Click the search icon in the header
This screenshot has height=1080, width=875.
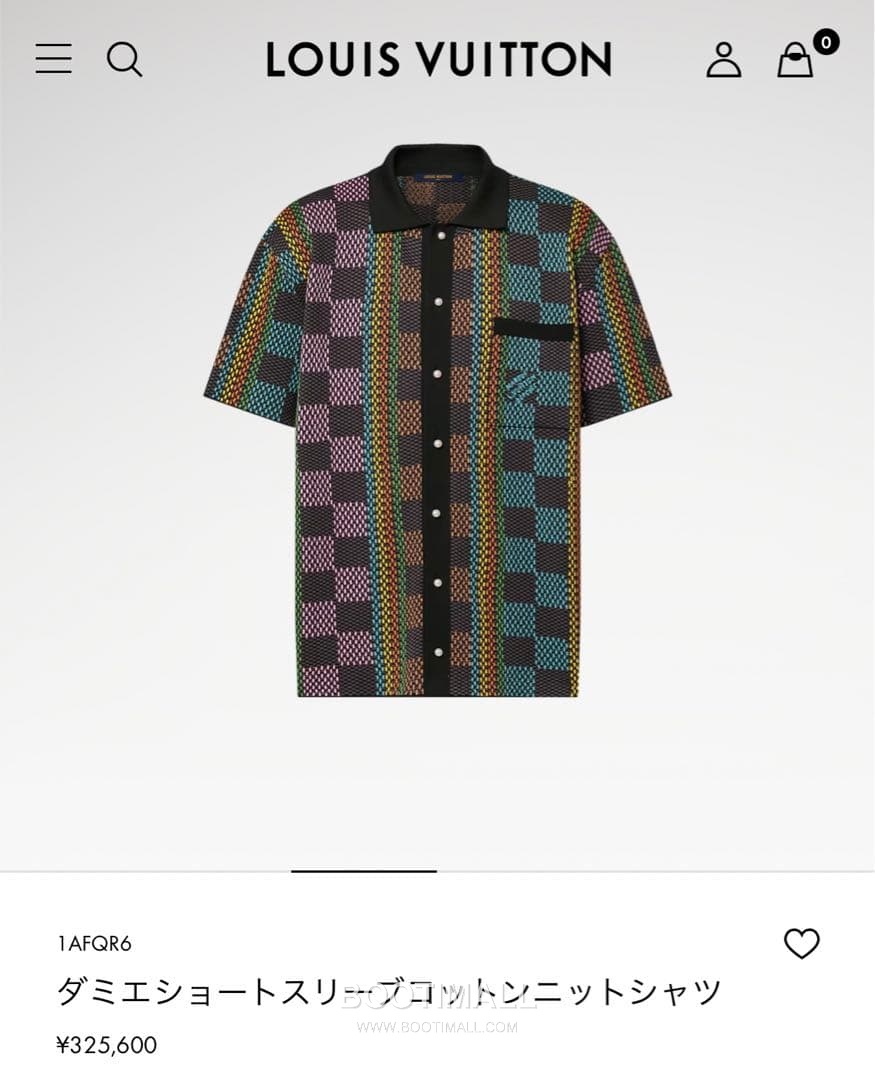[x=125, y=60]
